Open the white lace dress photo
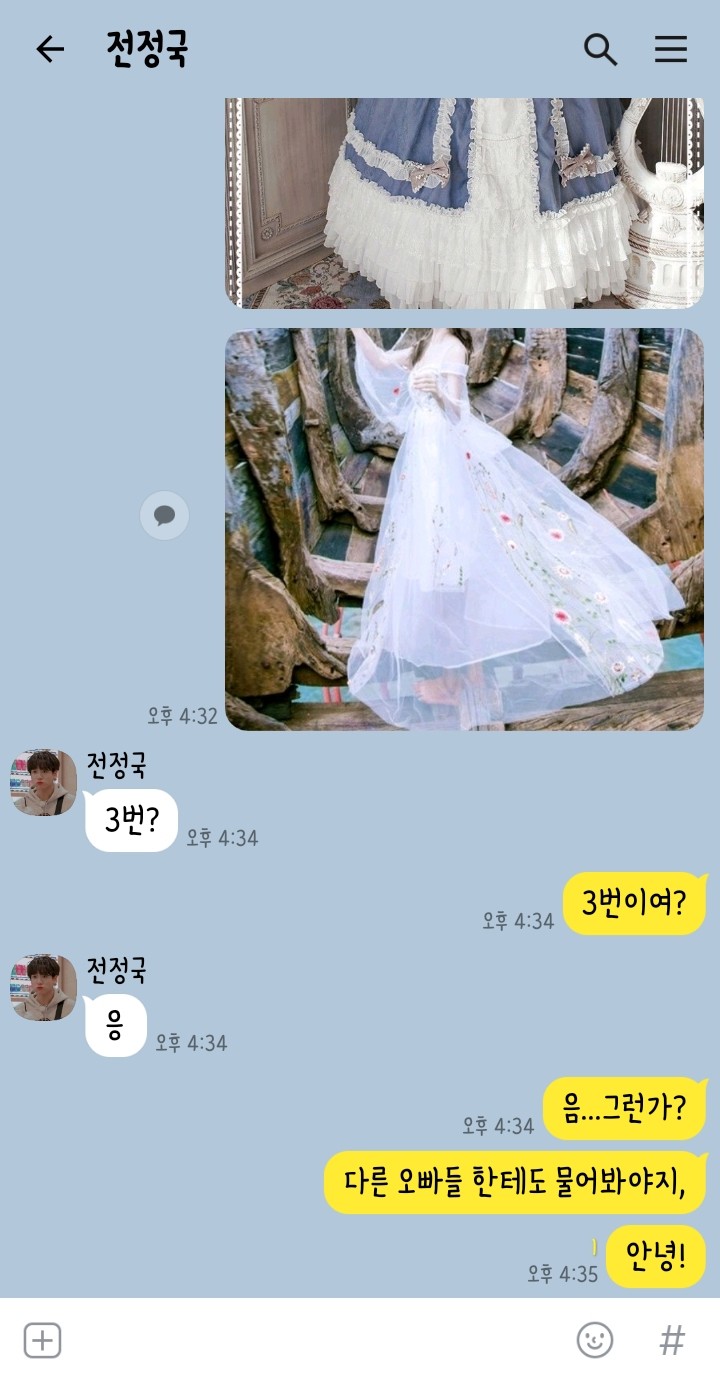The height and width of the screenshot is (1382, 720). coord(464,530)
